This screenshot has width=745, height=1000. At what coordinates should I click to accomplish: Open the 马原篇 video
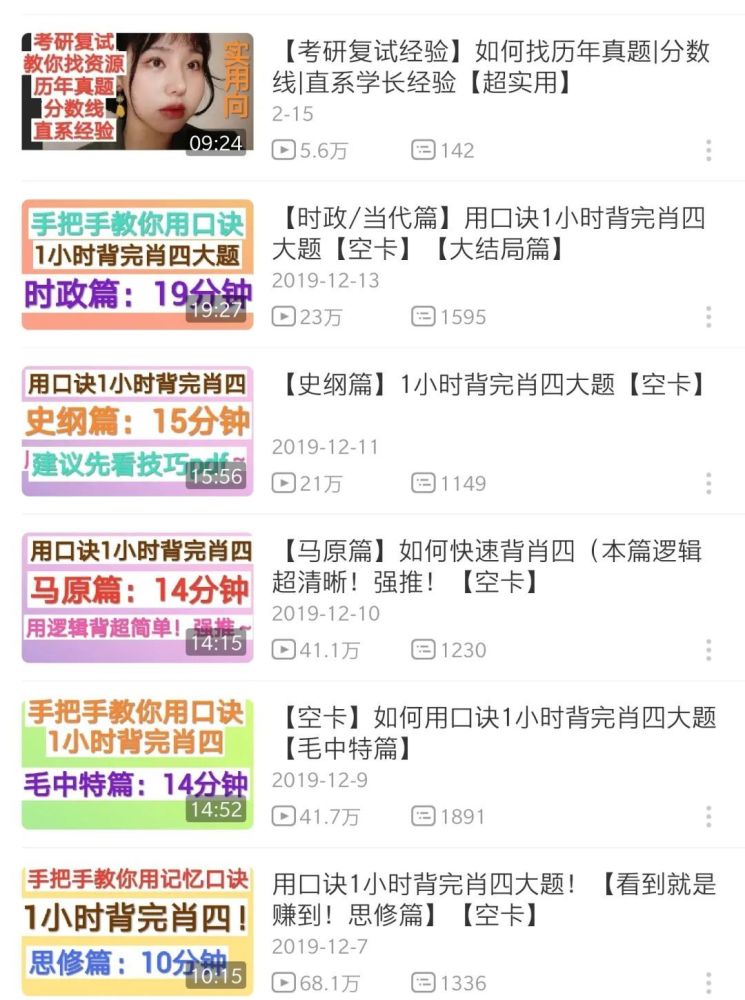(x=137, y=598)
